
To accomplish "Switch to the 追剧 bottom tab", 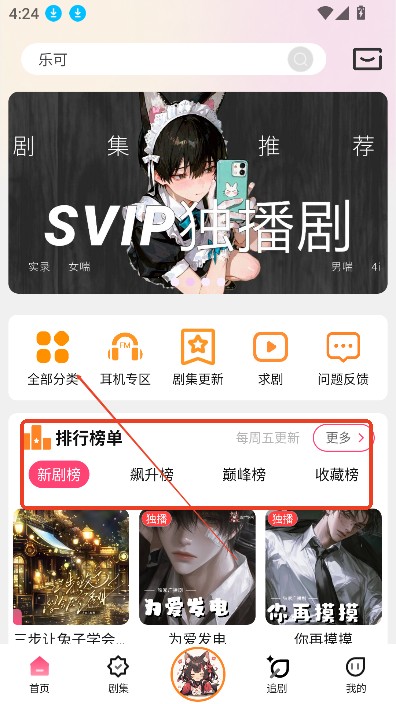I will tap(277, 674).
